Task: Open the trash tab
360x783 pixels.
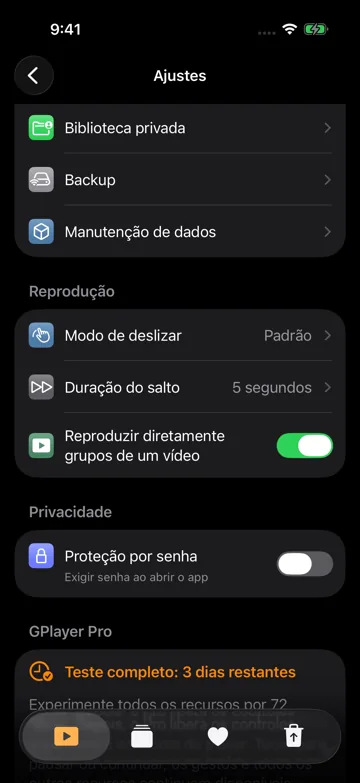Action: (294, 737)
